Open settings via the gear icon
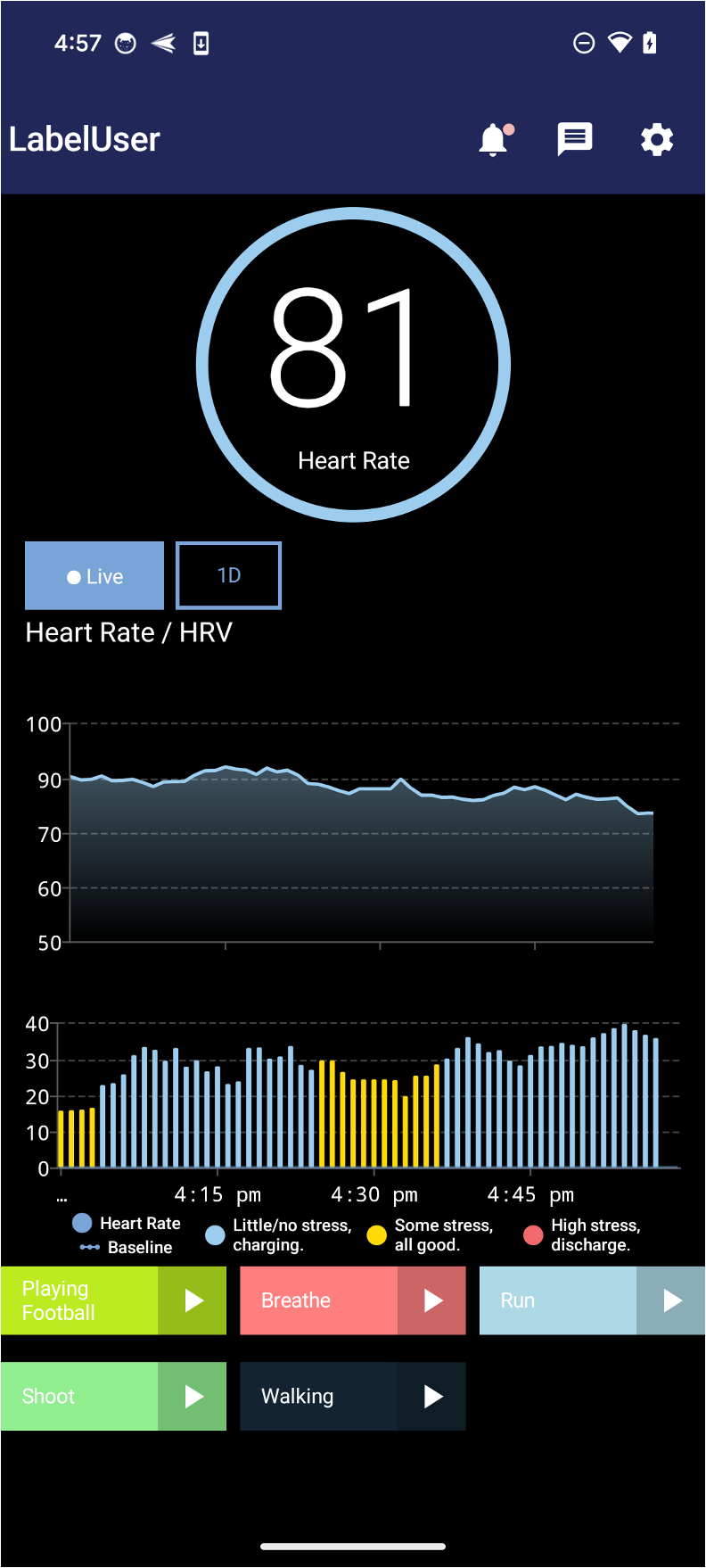706x1568 pixels. point(657,139)
